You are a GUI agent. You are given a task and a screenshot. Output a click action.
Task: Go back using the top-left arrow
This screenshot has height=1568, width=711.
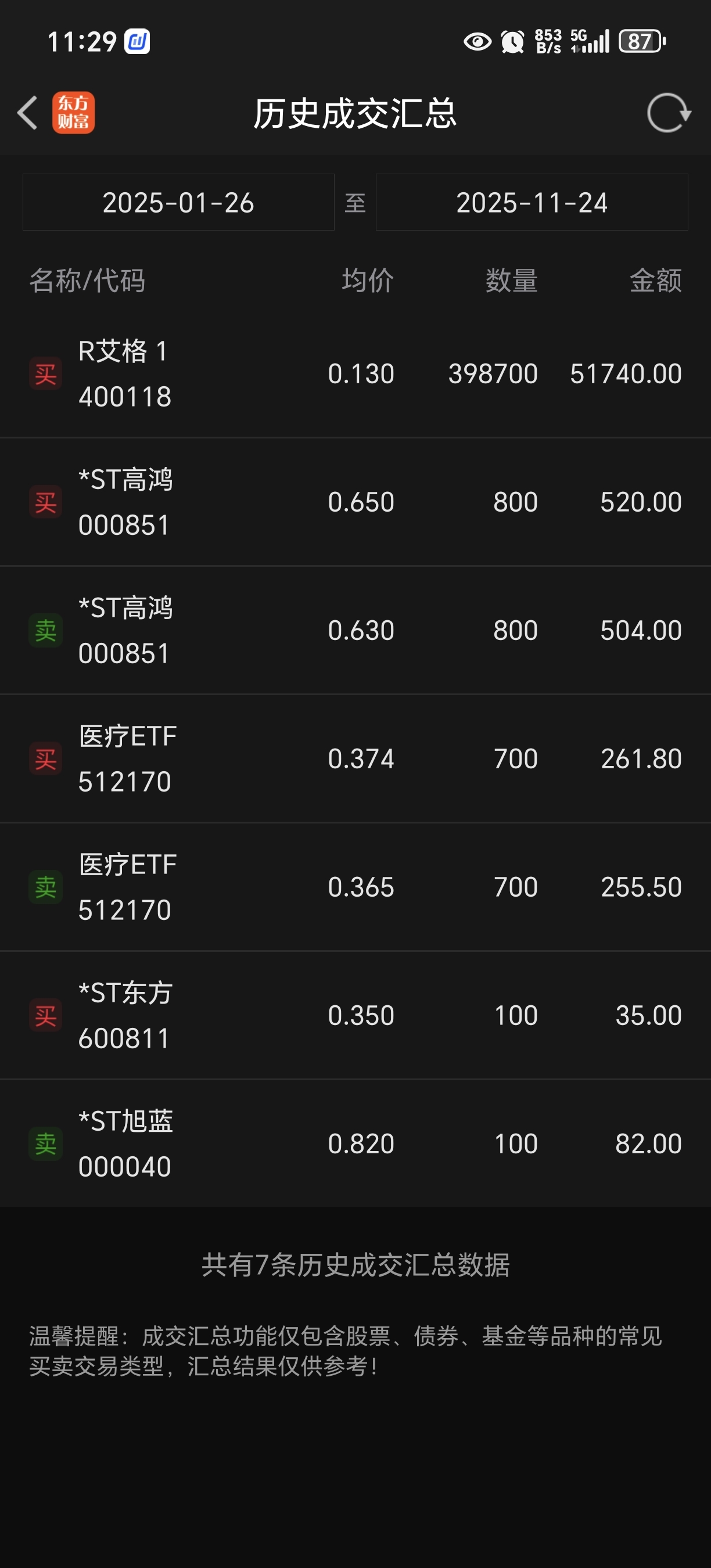point(27,113)
